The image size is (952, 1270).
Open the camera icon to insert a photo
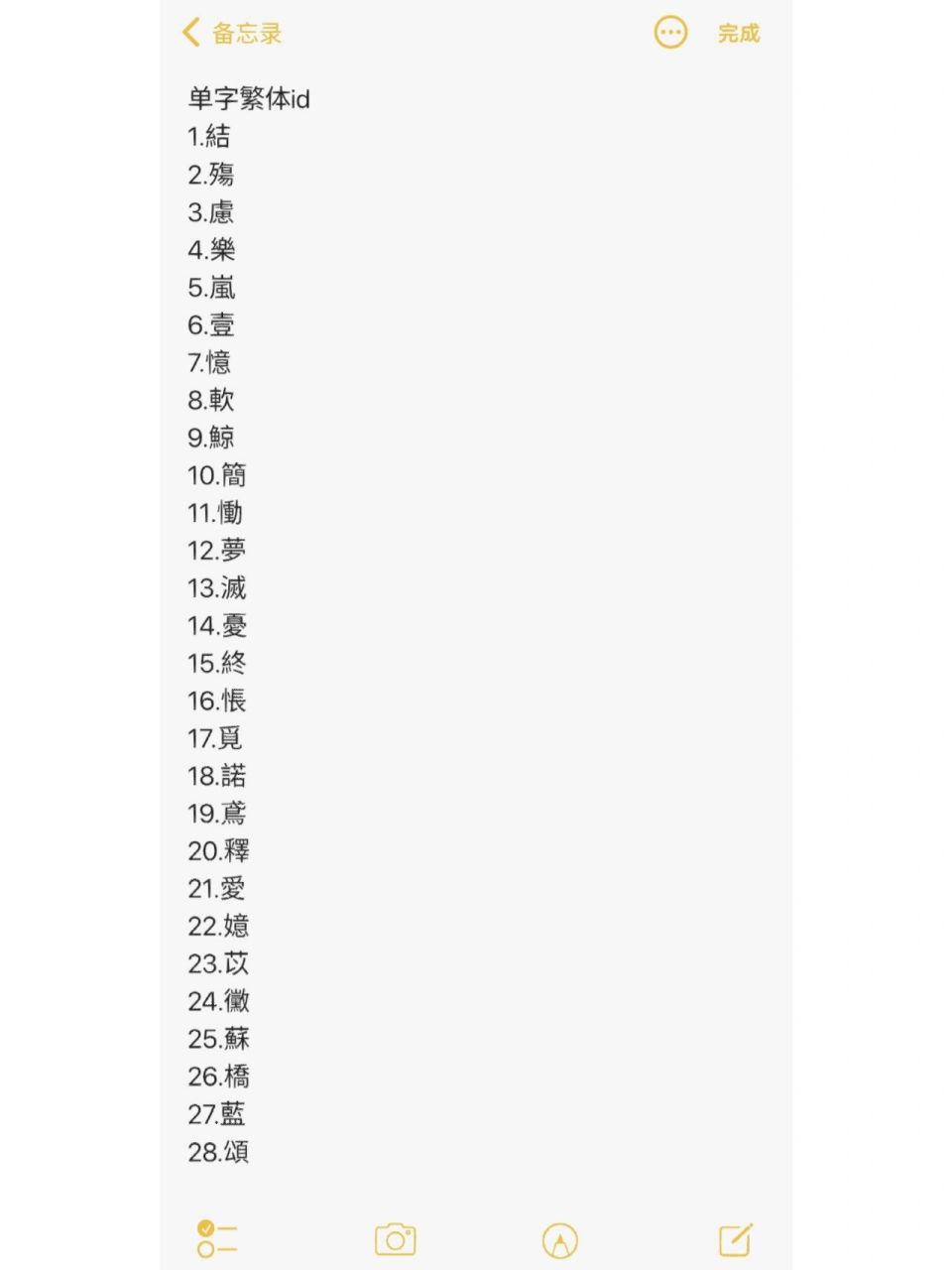pos(394,1239)
